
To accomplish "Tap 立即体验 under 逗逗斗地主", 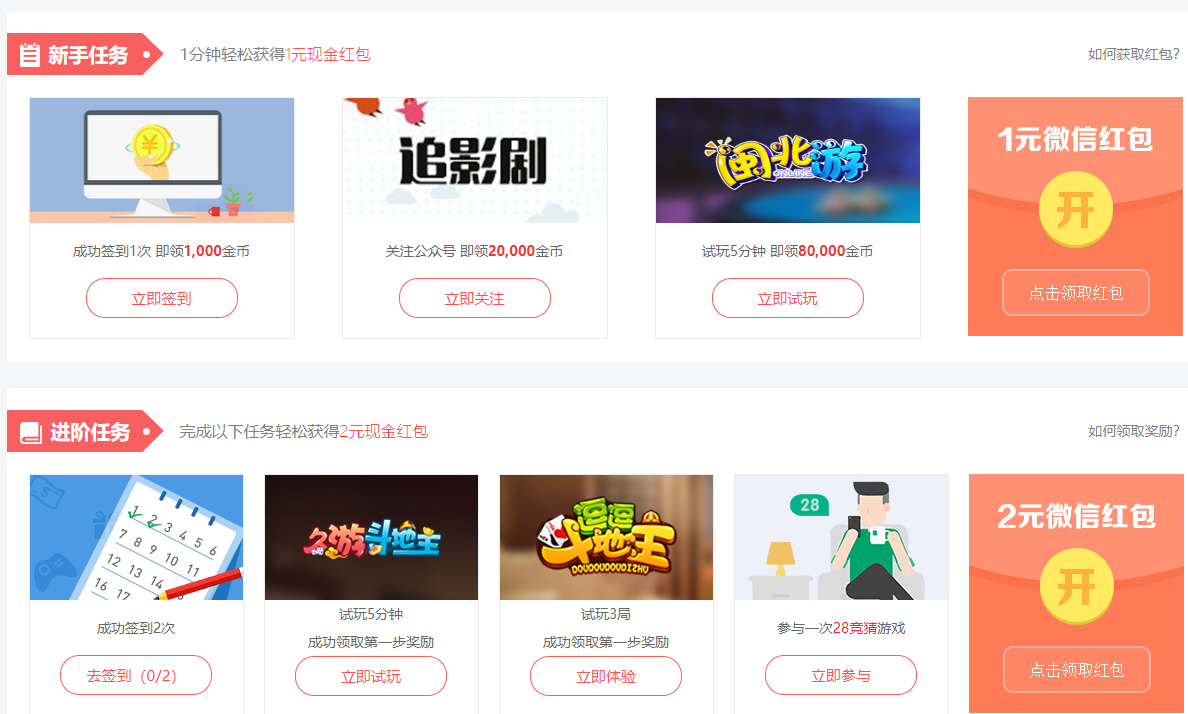I will [x=606, y=676].
